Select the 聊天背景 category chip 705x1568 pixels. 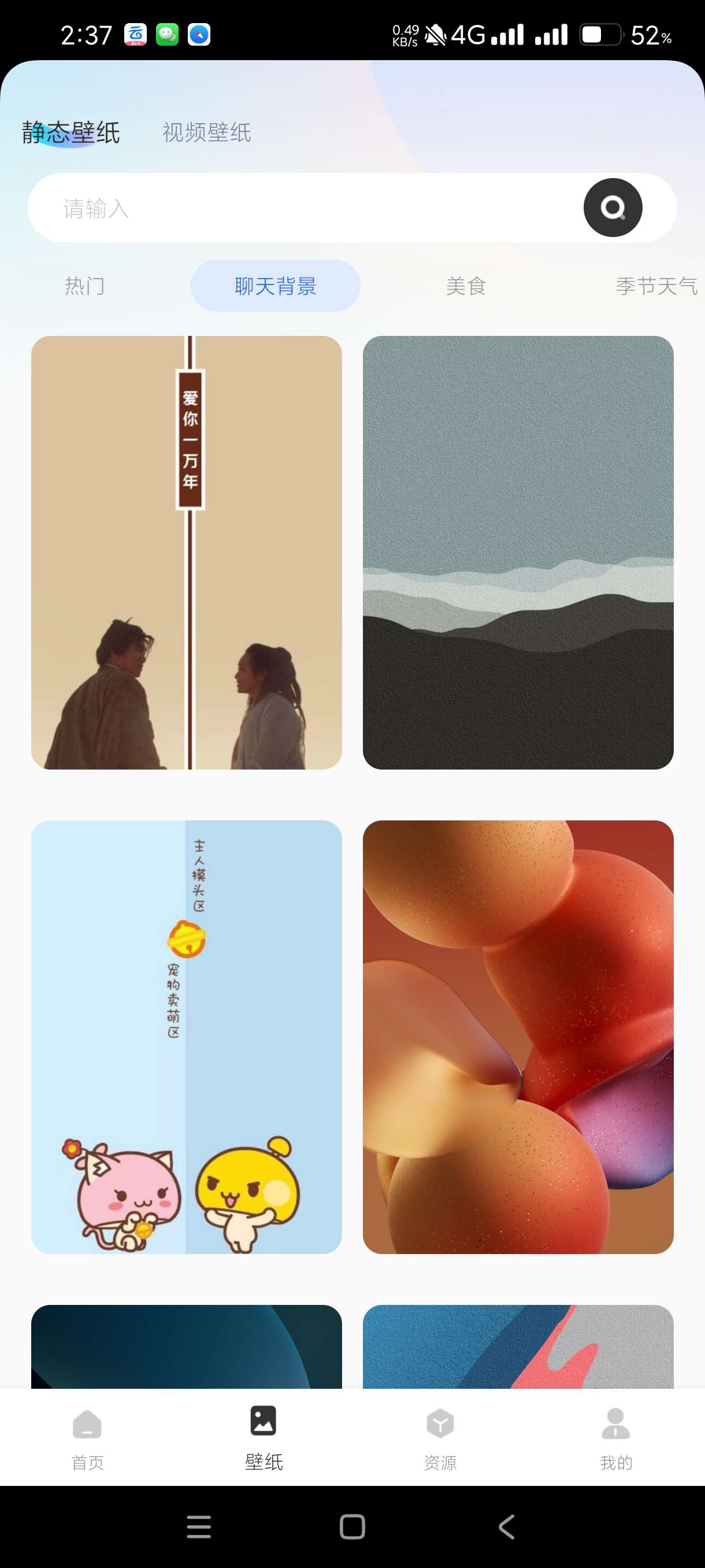click(x=276, y=286)
